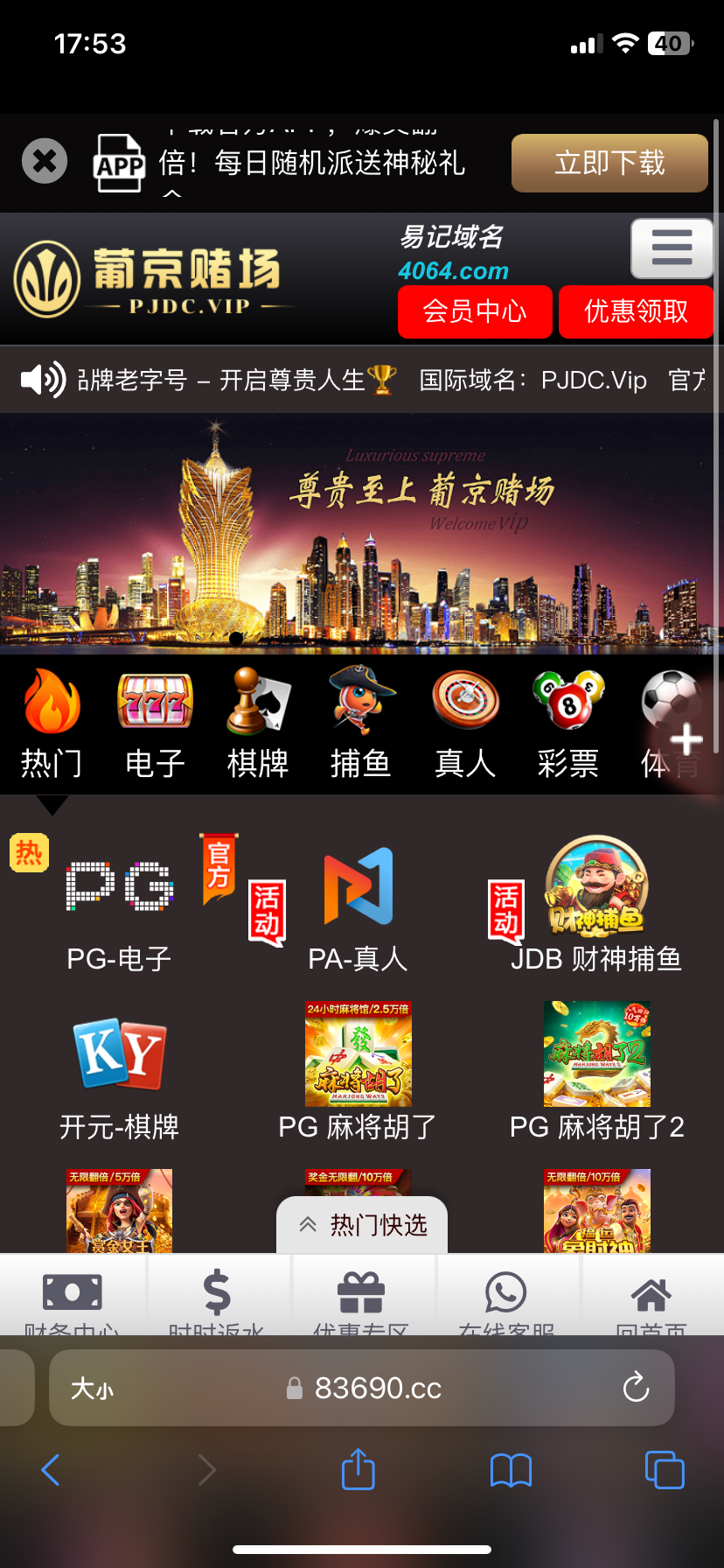
Task: Tap the 优惠领取 button
Action: [x=636, y=311]
